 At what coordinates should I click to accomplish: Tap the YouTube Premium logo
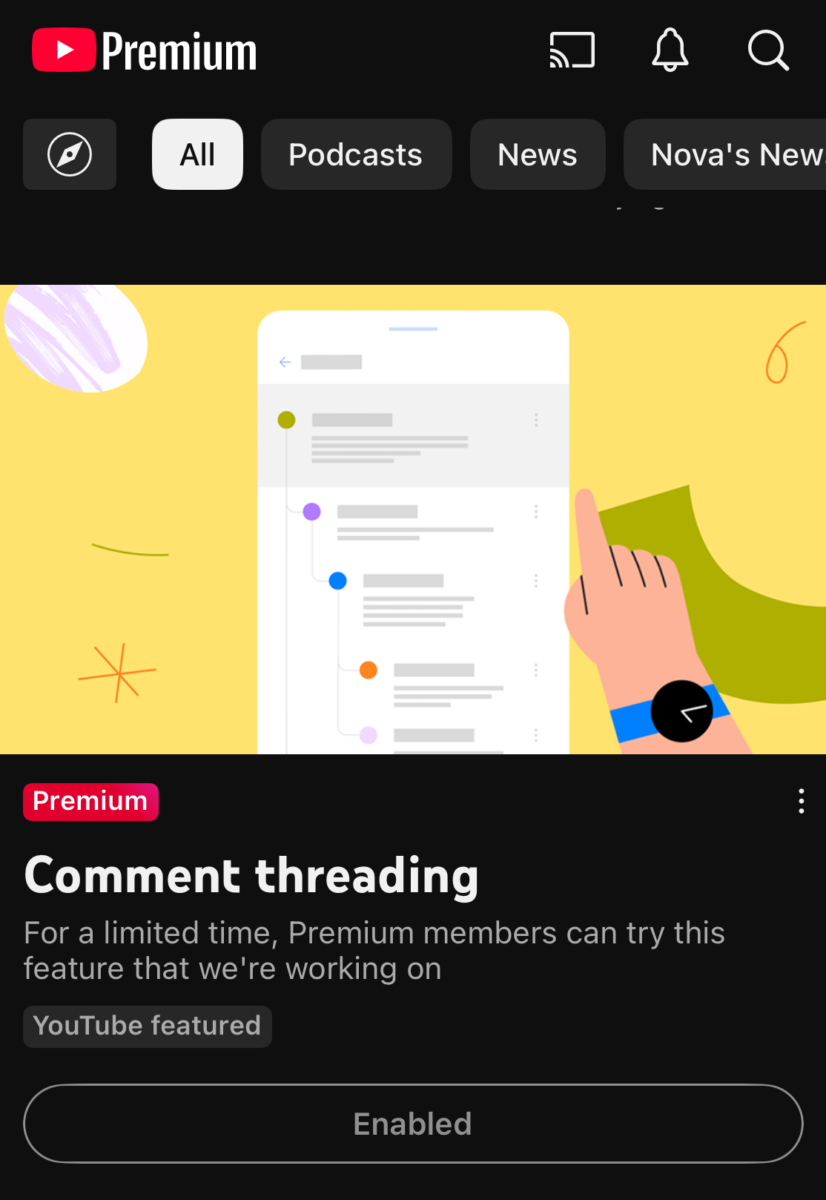click(144, 50)
